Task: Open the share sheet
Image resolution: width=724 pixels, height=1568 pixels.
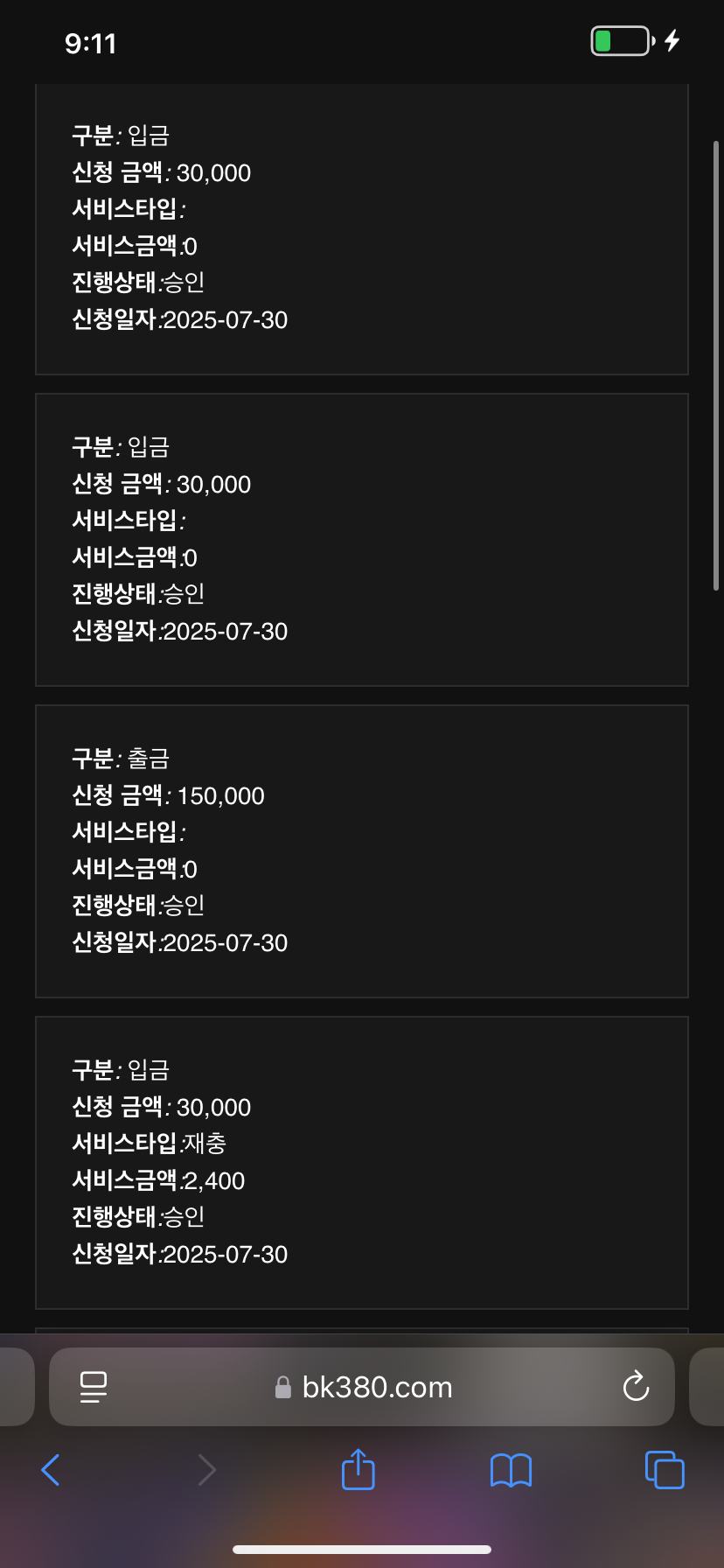Action: [358, 1468]
